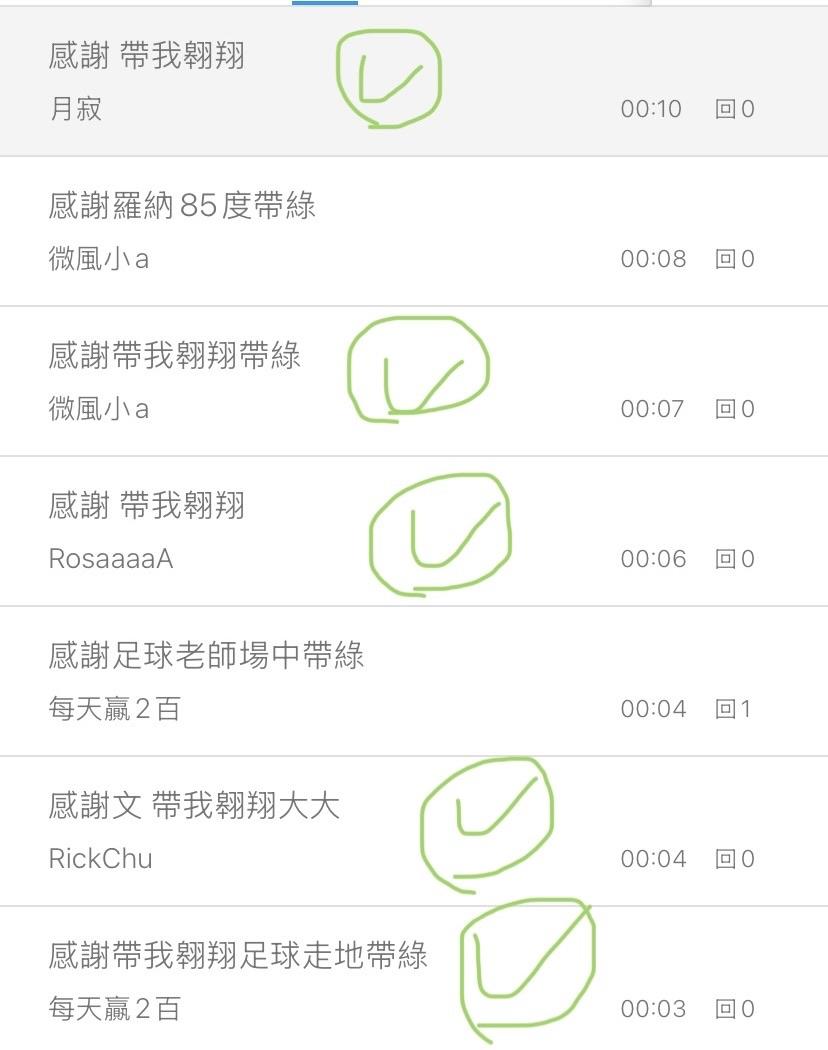
Task: Open RickChu's post 感謝文 帶我翱翔大大
Action: pyautogui.click(x=195, y=806)
